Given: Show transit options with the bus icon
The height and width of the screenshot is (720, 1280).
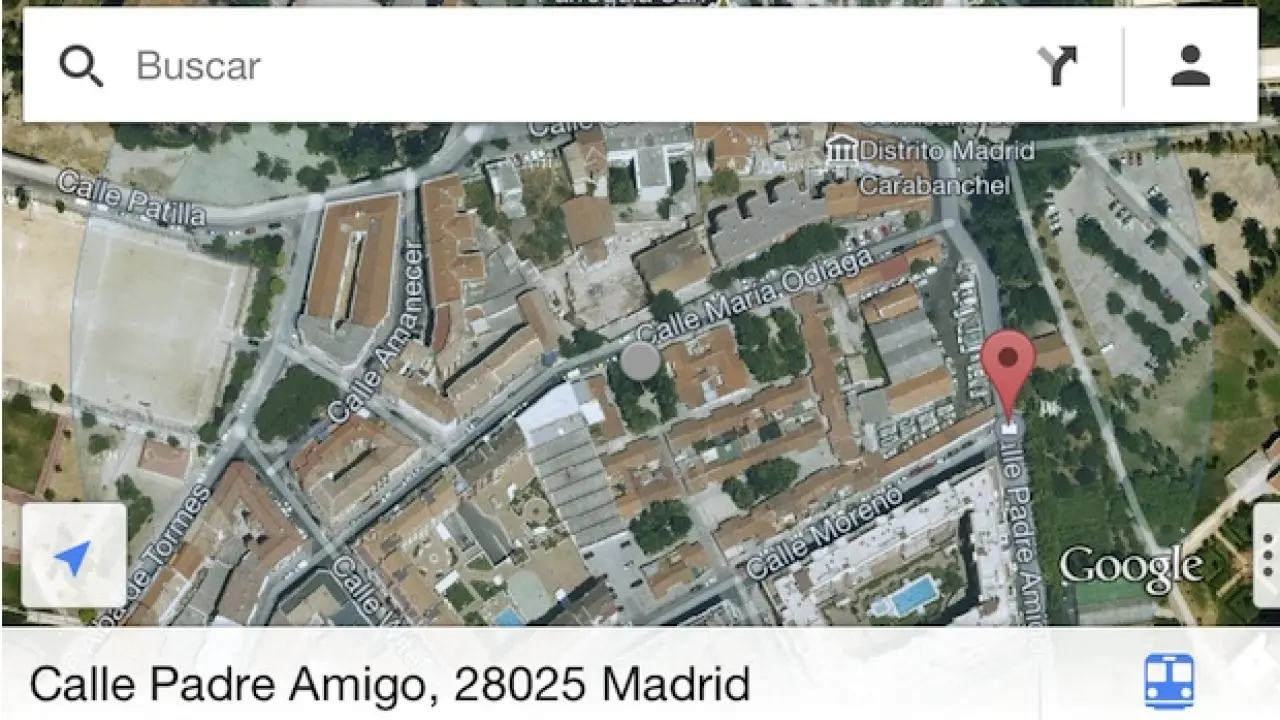Looking at the screenshot, I should (1169, 681).
